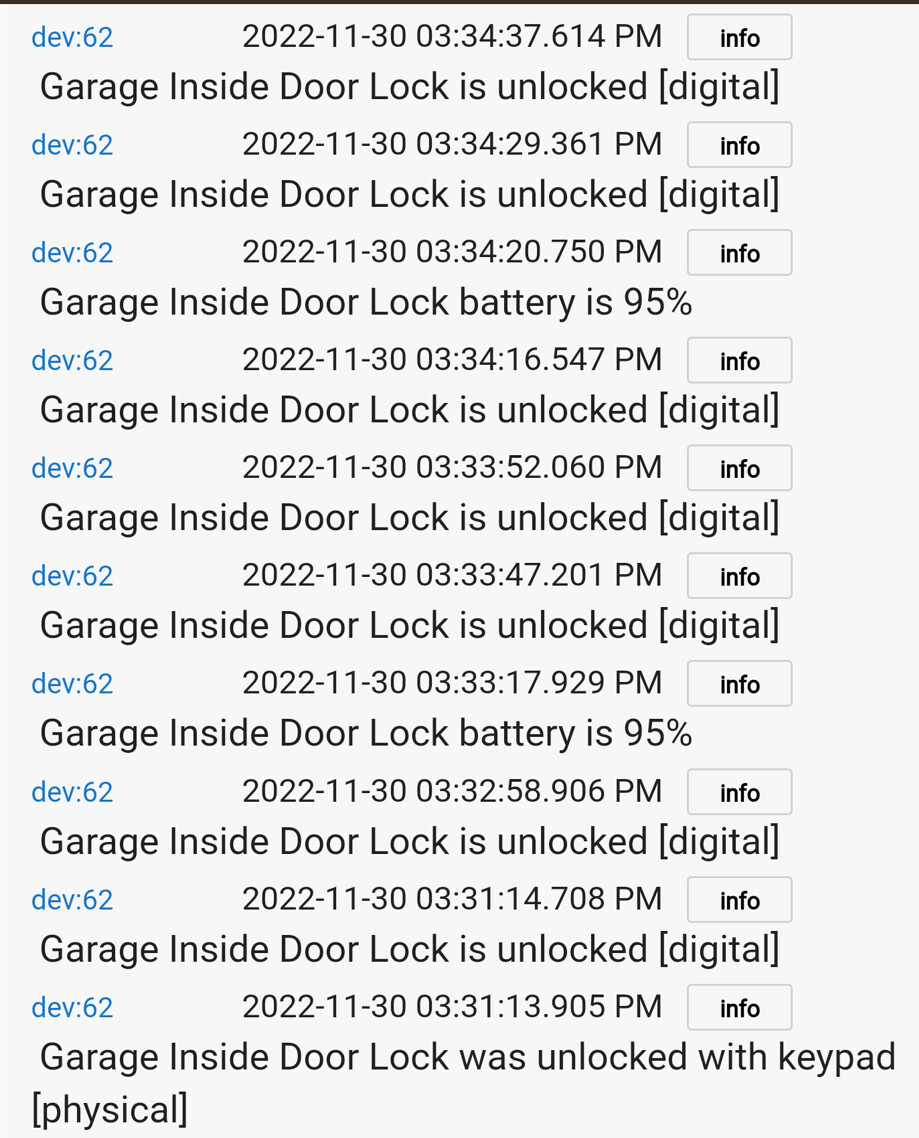Select dev:62 beside the first battery 95% entry
The width and height of the screenshot is (919, 1138).
[71, 252]
